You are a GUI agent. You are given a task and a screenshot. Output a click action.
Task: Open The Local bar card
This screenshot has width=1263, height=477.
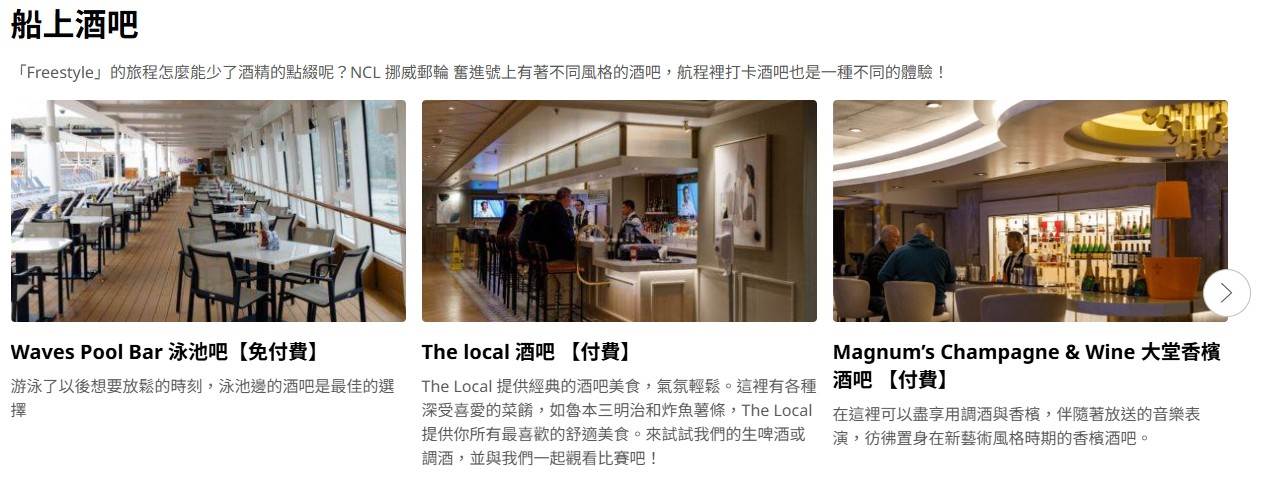619,211
